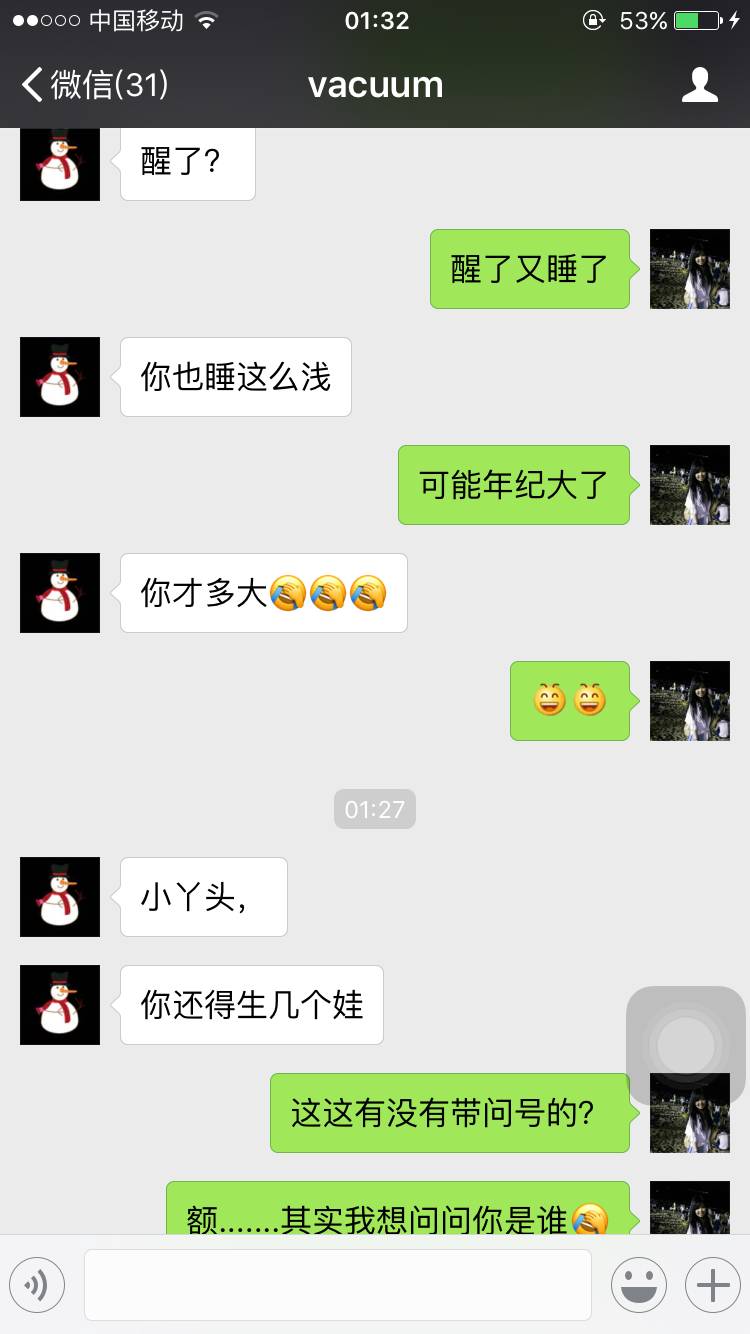Tap the message text field
The image size is (750, 1334).
pyautogui.click(x=337, y=1284)
